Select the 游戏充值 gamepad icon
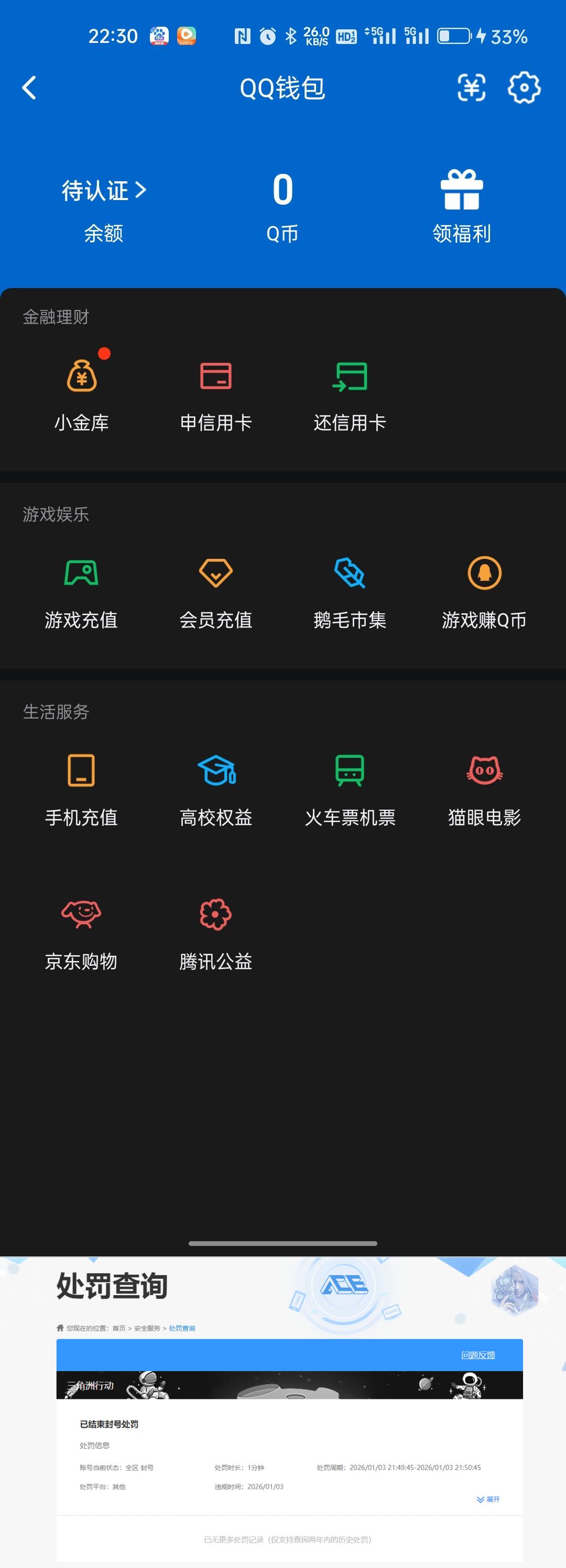 tap(82, 573)
